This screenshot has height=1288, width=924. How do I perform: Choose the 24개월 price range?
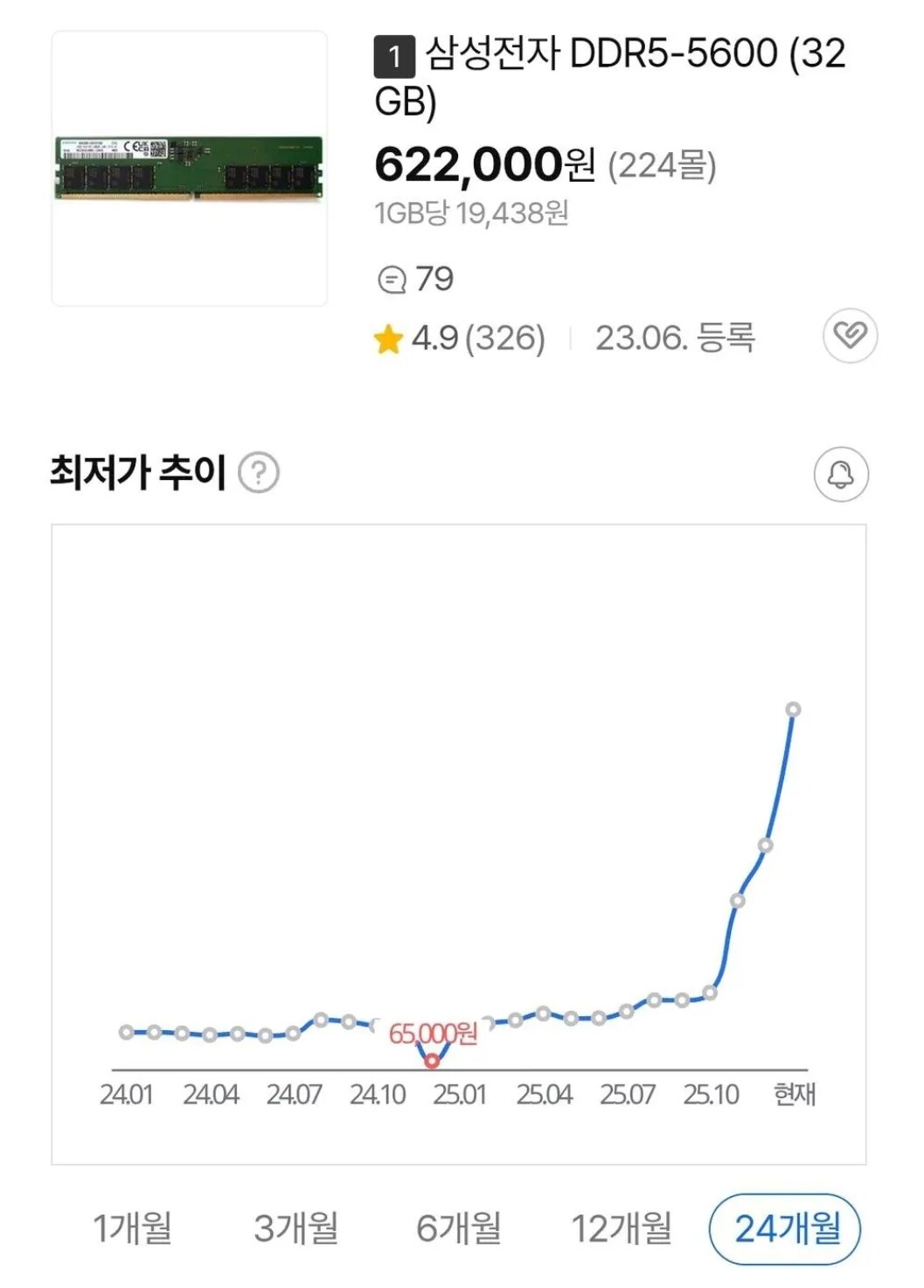click(x=785, y=1229)
